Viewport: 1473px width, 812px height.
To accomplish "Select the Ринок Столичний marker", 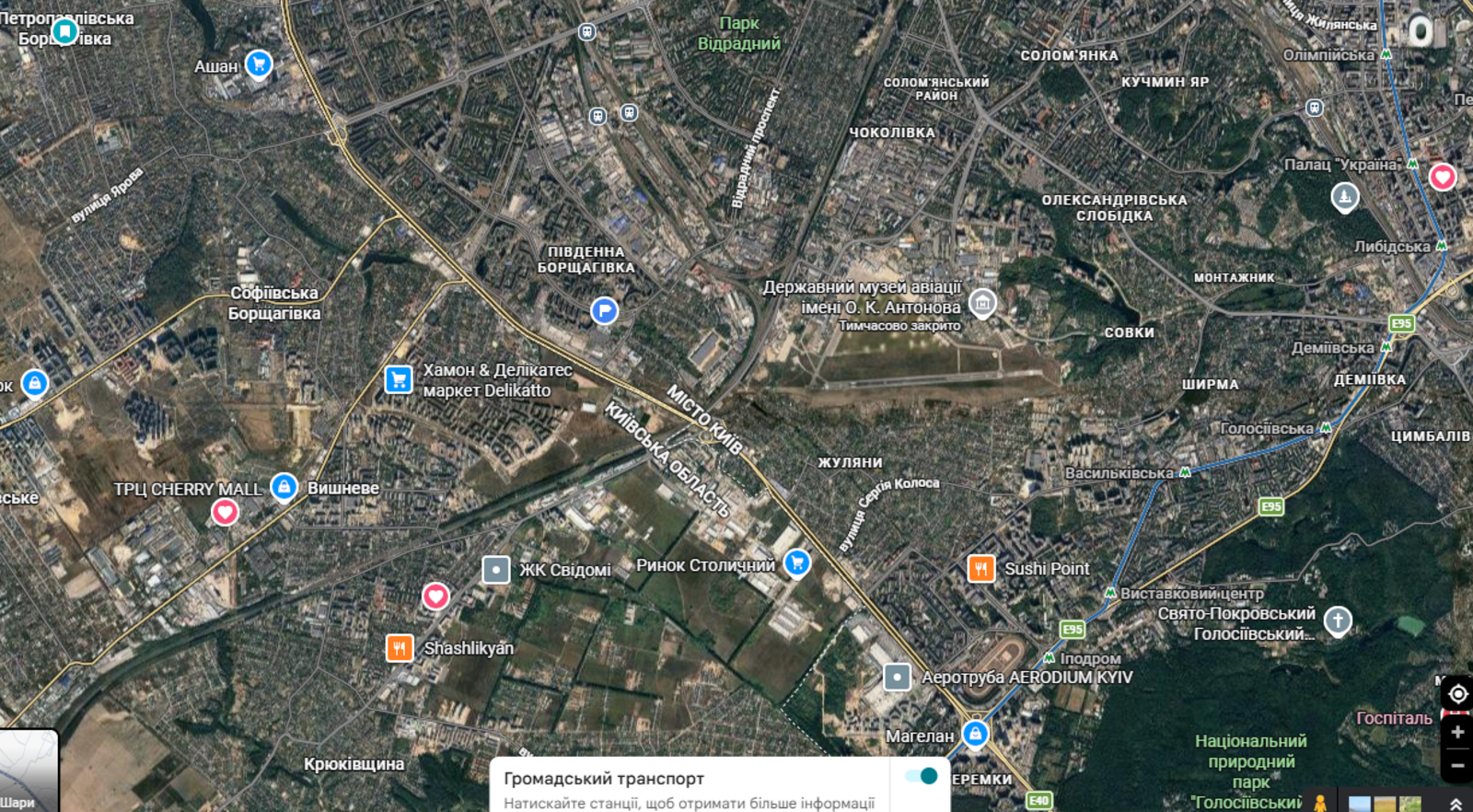I will pyautogui.click(x=797, y=563).
